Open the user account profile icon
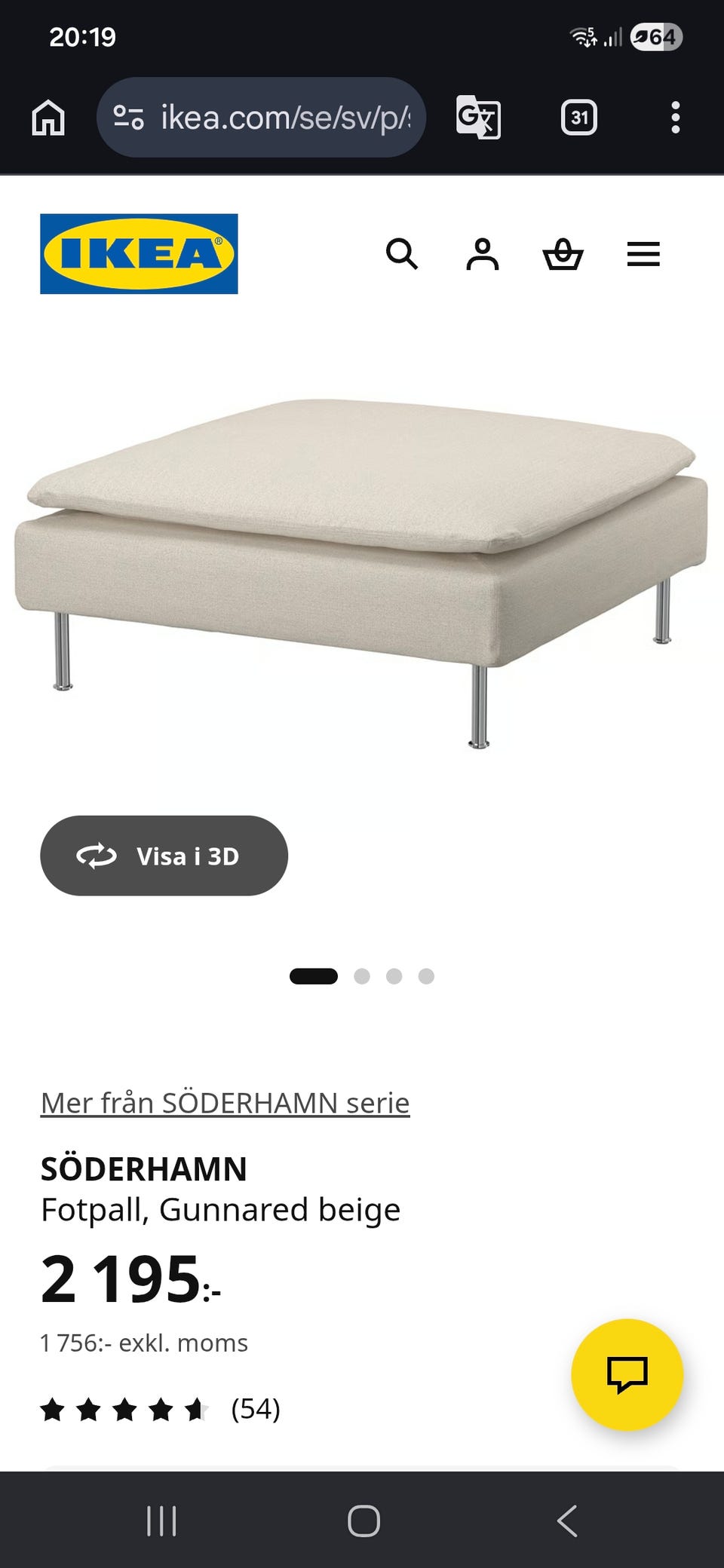Image resolution: width=724 pixels, height=1568 pixels. (484, 255)
